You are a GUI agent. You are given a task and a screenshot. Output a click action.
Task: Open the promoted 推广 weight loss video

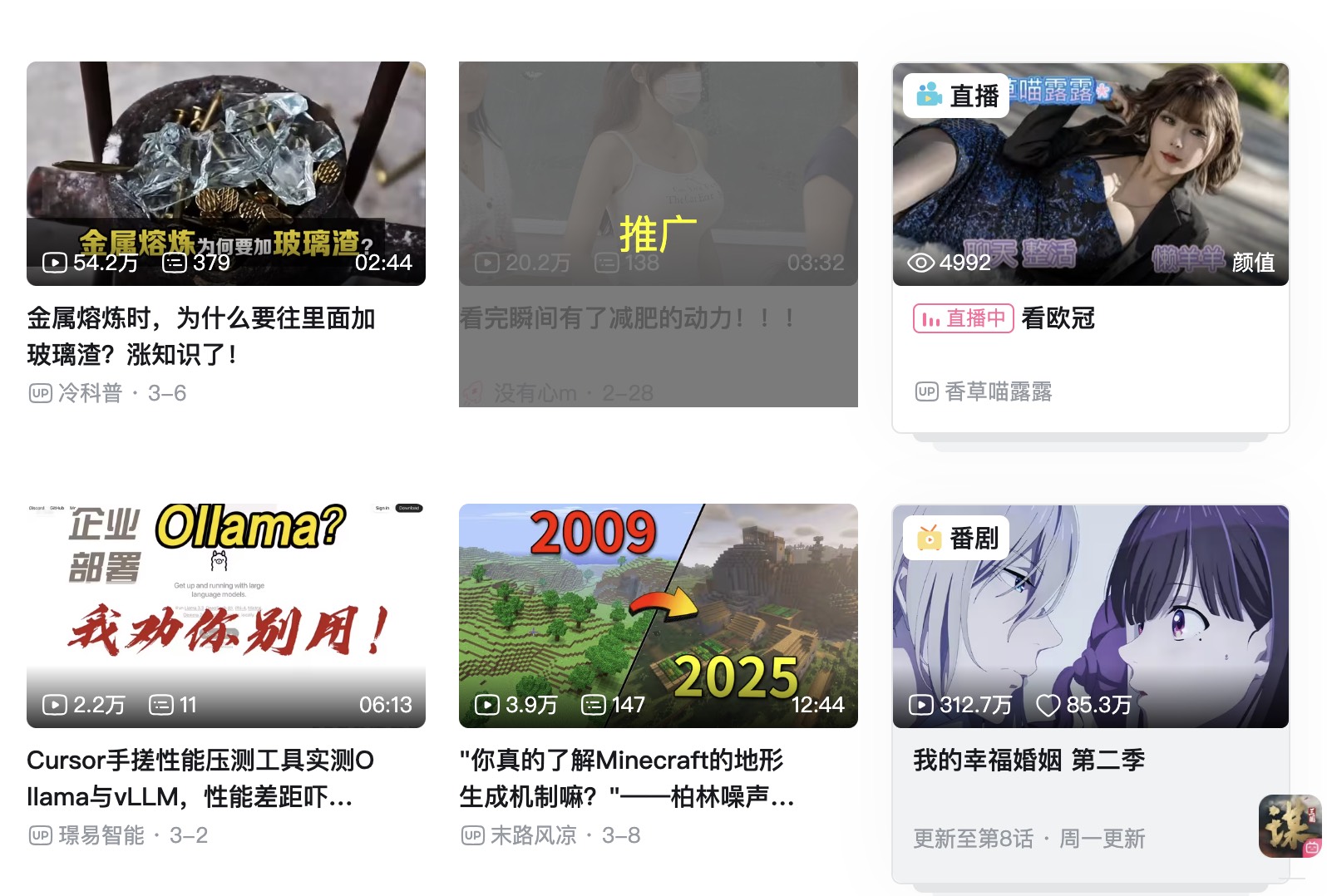point(658,173)
